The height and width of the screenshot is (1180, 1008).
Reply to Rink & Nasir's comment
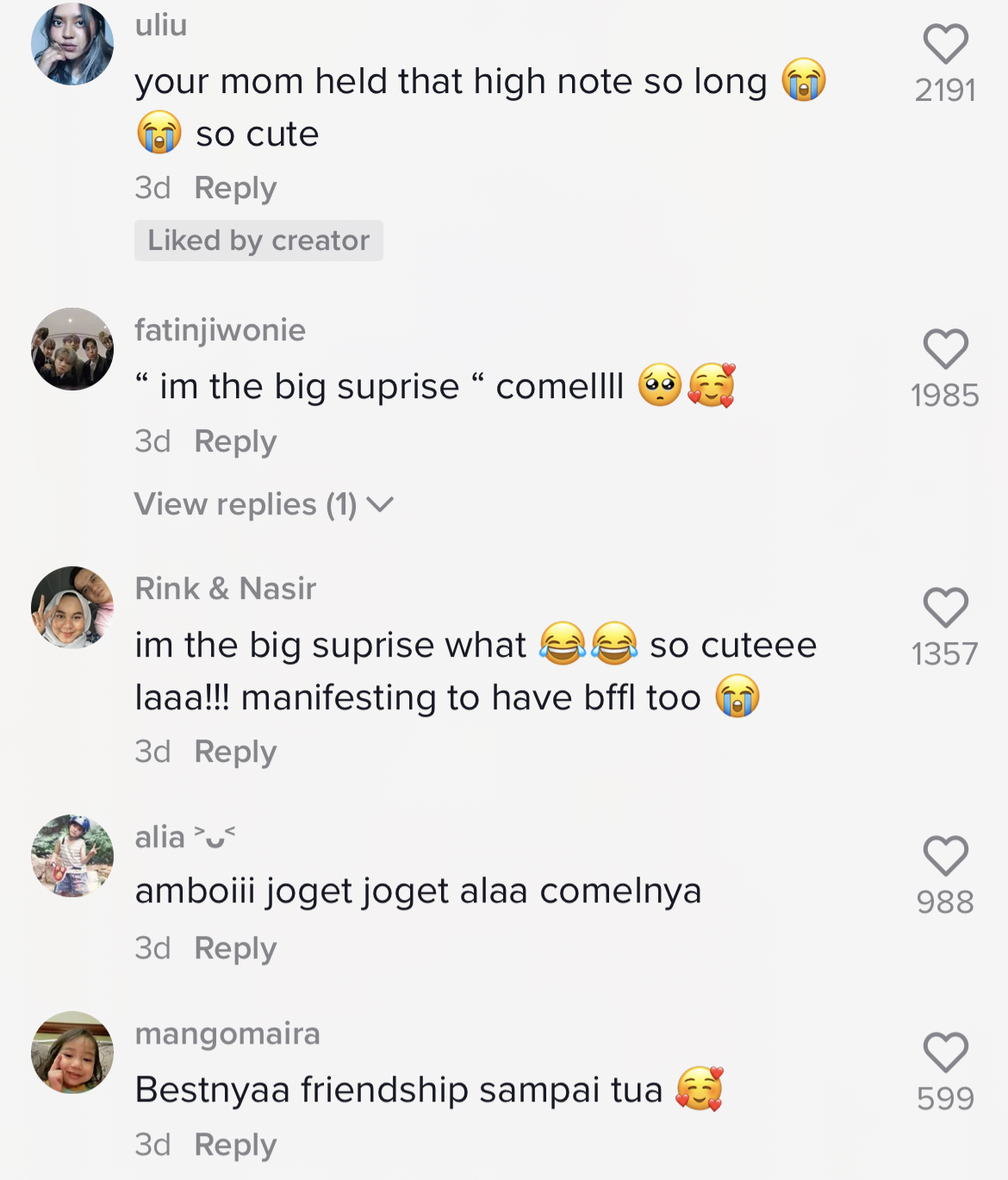[235, 752]
